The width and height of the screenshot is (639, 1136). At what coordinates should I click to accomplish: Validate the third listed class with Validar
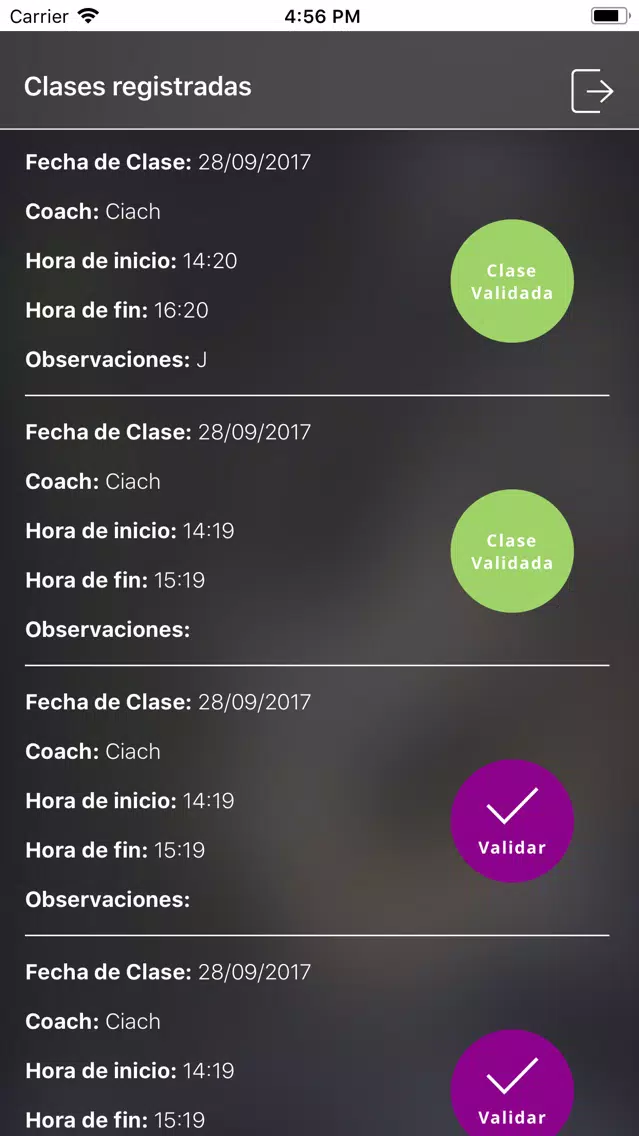(x=512, y=821)
